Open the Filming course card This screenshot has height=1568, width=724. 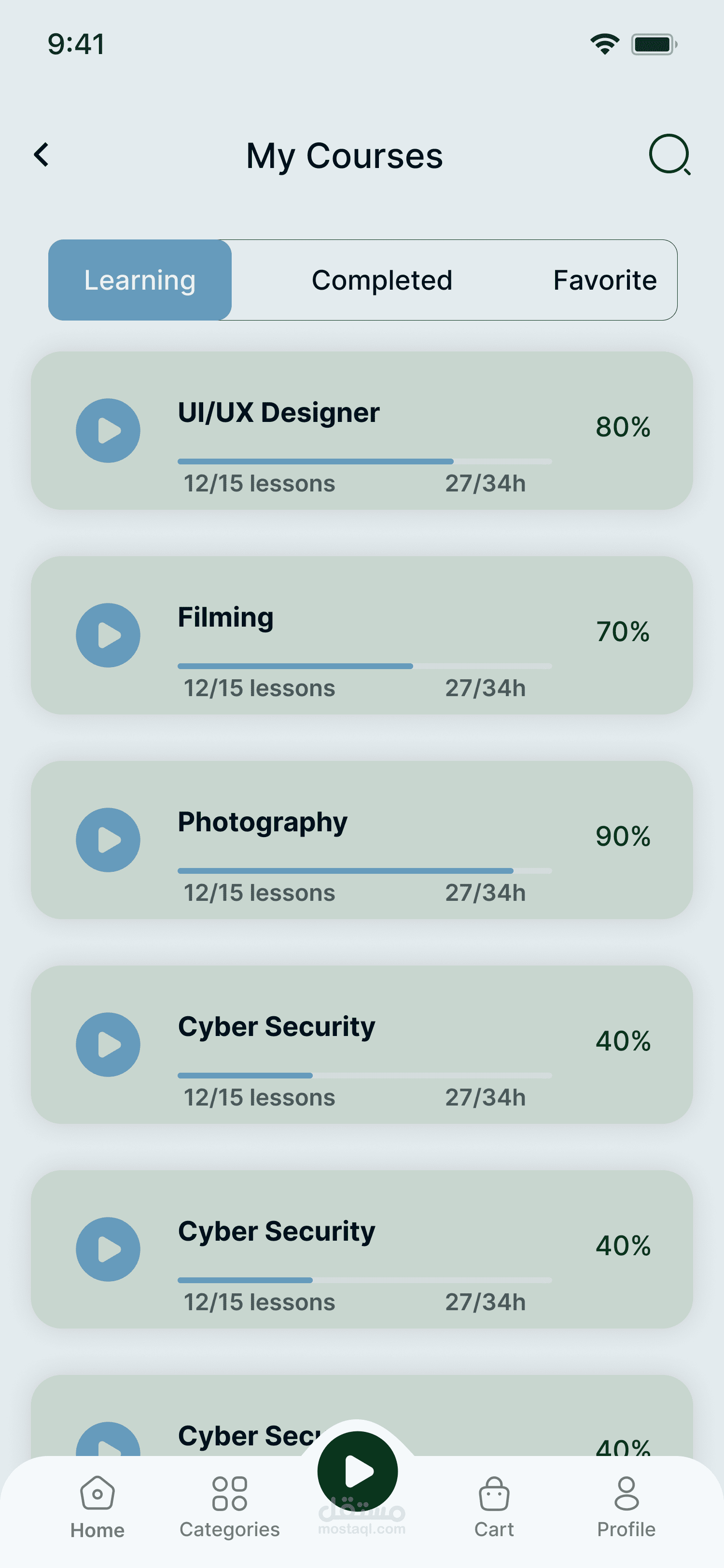click(362, 635)
